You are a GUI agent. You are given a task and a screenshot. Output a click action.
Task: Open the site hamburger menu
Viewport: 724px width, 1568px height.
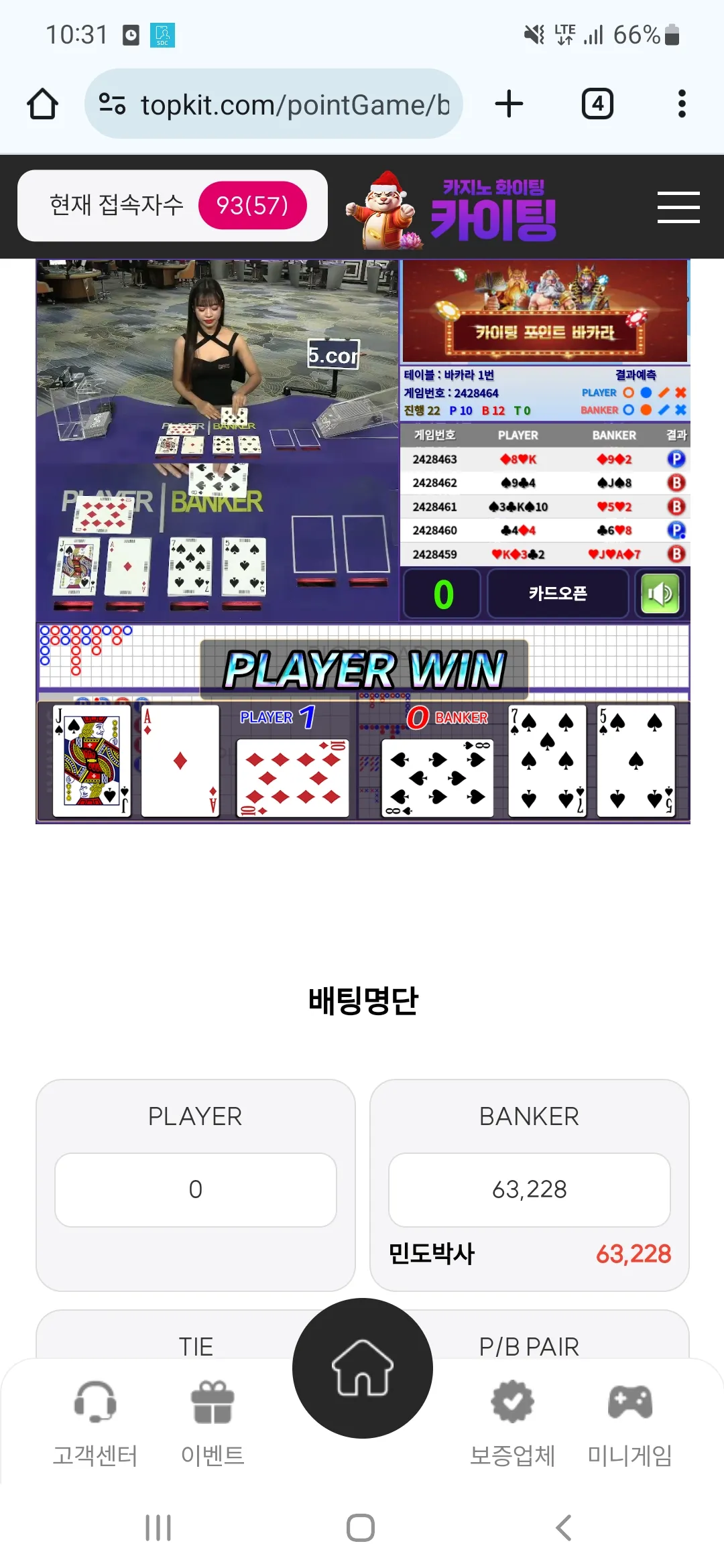pyautogui.click(x=678, y=207)
